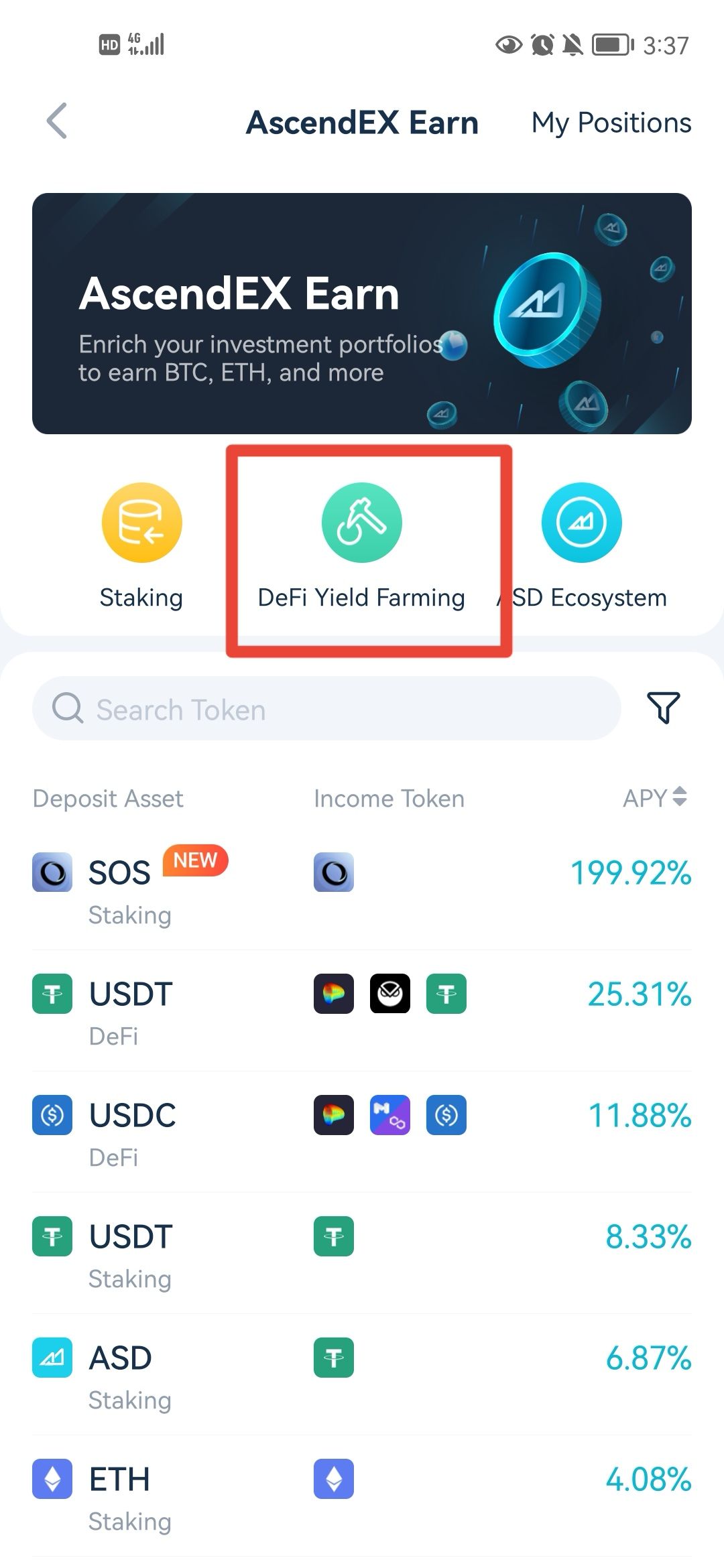This screenshot has height=1568, width=724.
Task: Open the USDT DeFi row at 25.31%
Action: tap(362, 1010)
